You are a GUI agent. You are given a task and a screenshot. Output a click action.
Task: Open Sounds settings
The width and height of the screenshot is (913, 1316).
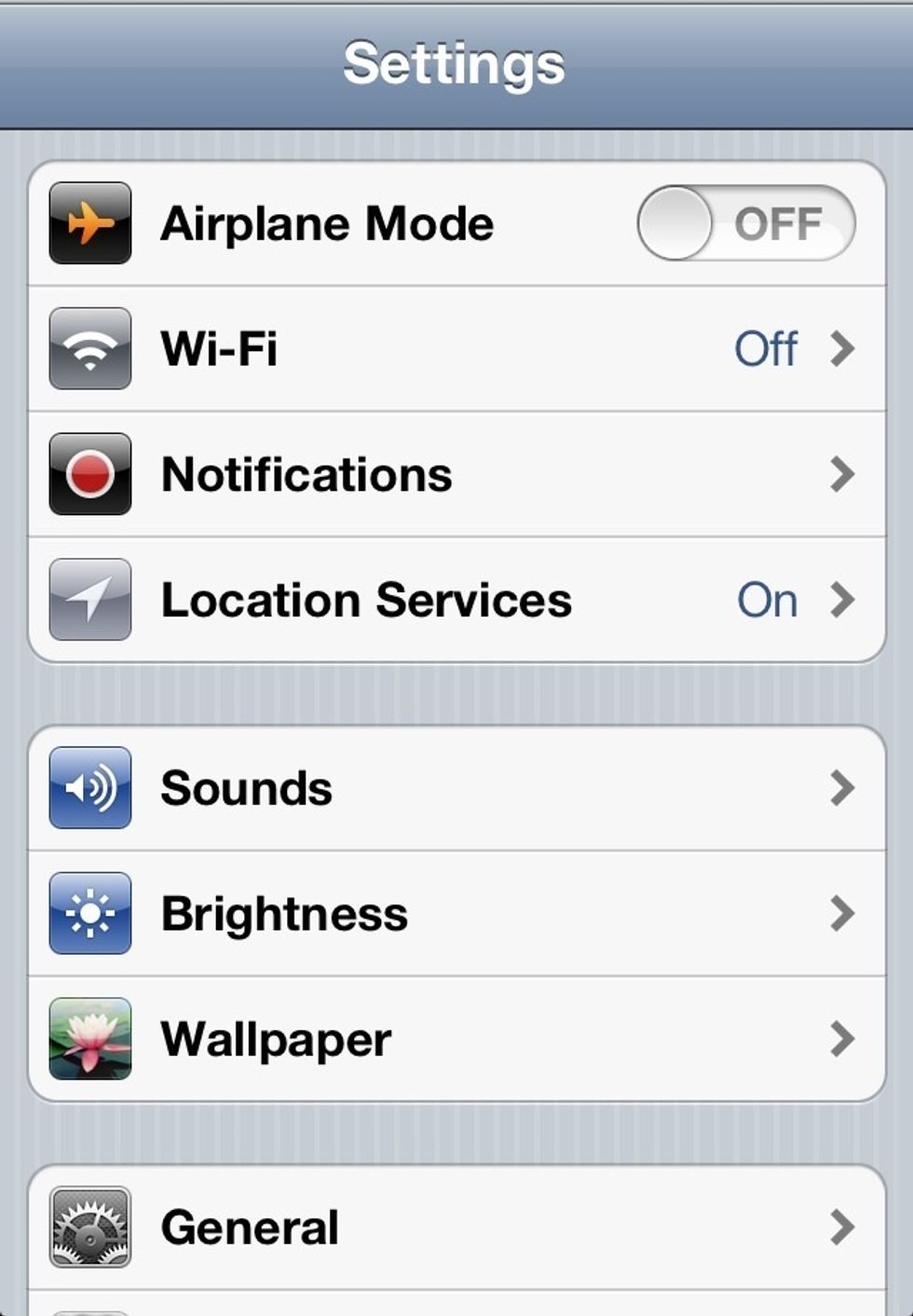coord(456,788)
